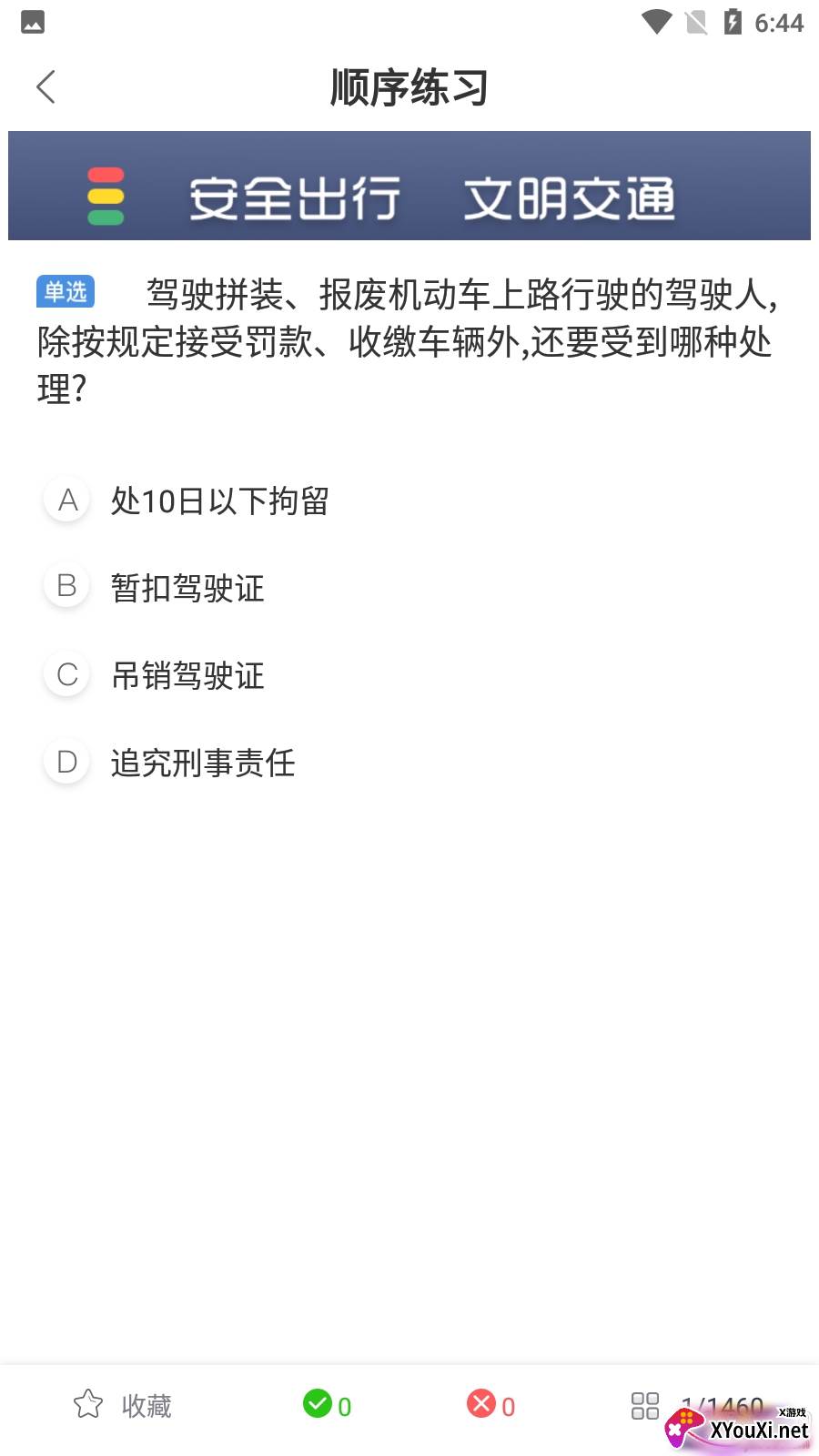Screen dimensions: 819x1456
Task: Select option B 暂扣驾驶证
Action: point(187,588)
